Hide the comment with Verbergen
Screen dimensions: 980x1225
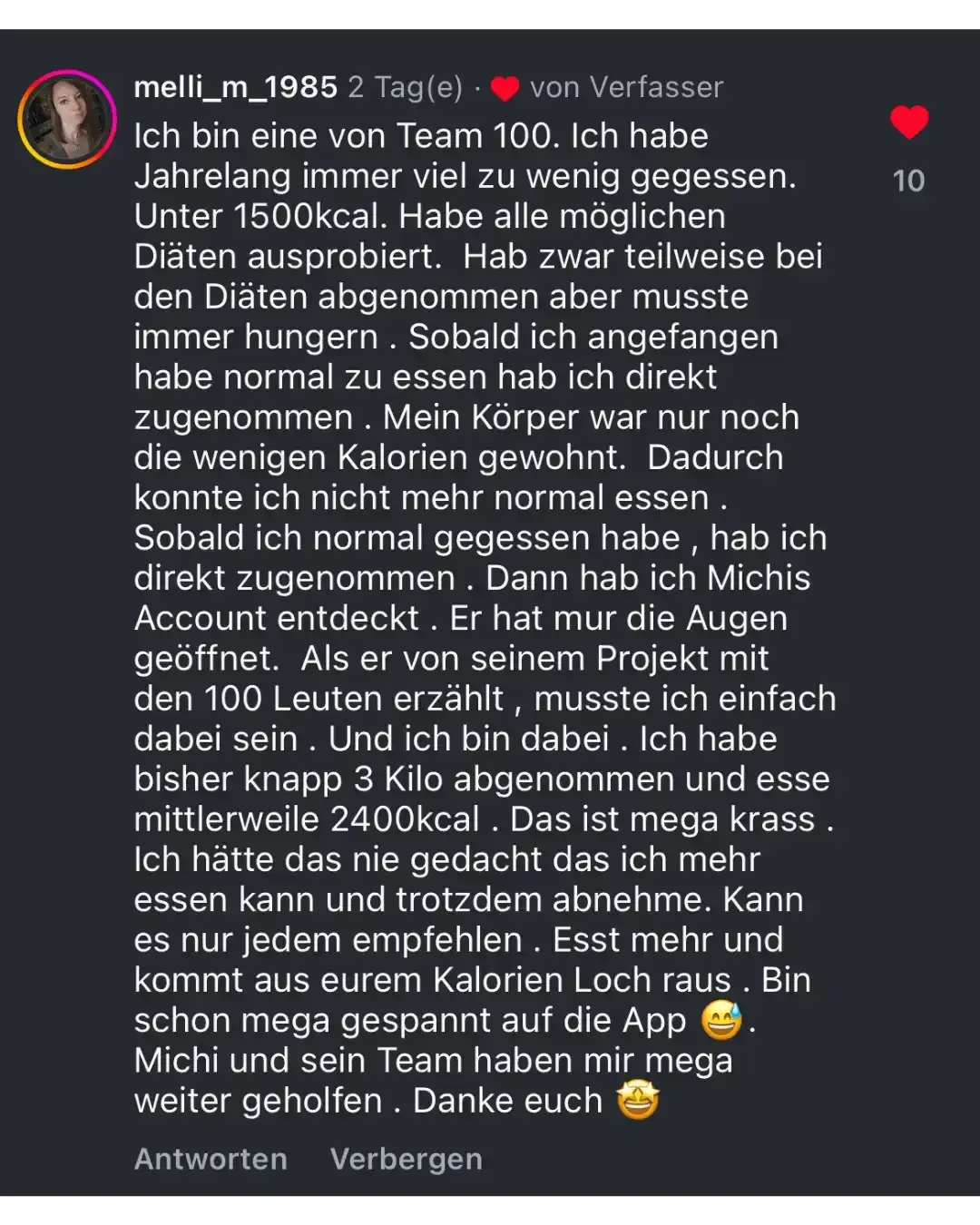(x=406, y=1159)
